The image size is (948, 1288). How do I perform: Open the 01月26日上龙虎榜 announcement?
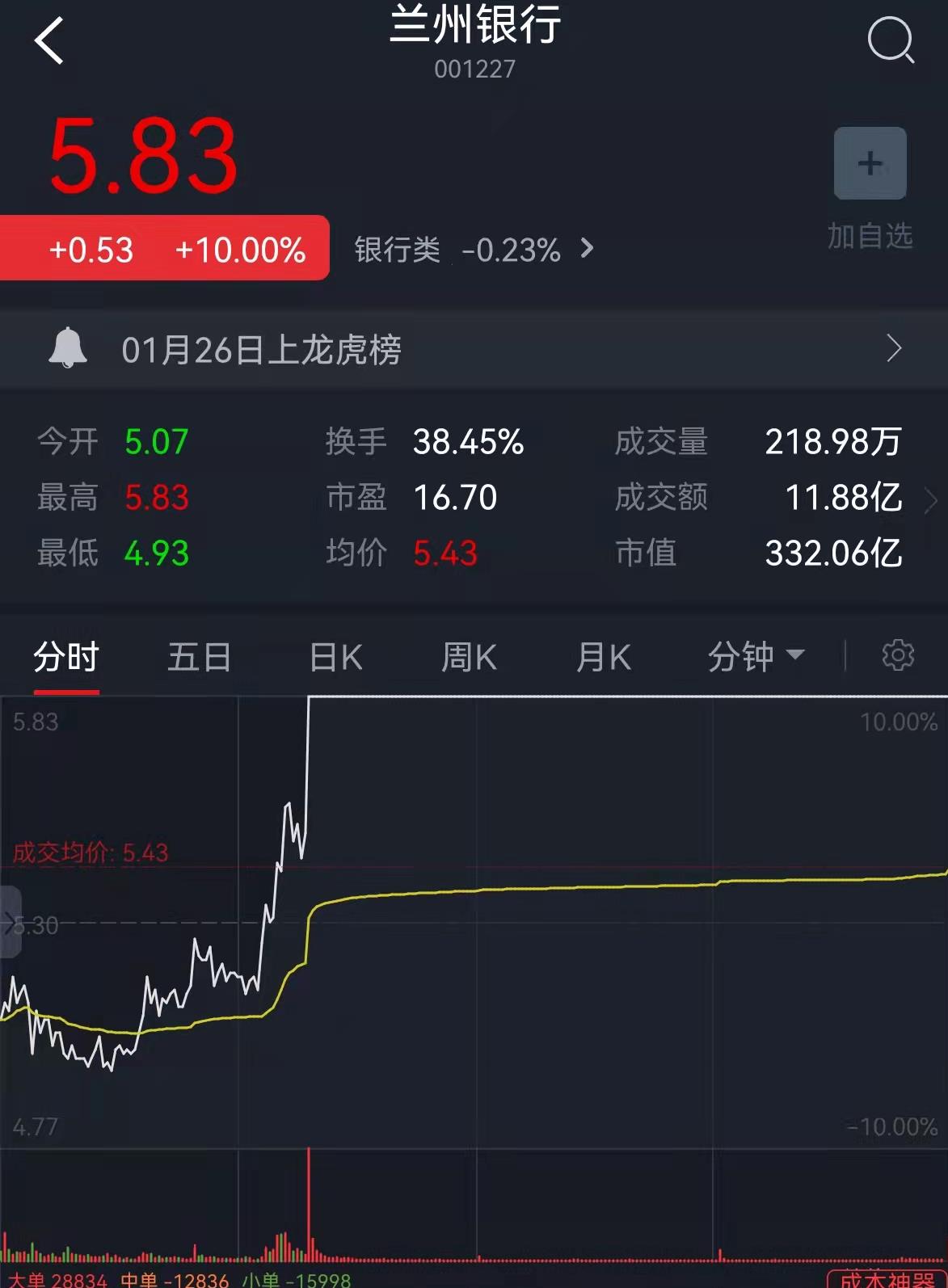tap(260, 350)
